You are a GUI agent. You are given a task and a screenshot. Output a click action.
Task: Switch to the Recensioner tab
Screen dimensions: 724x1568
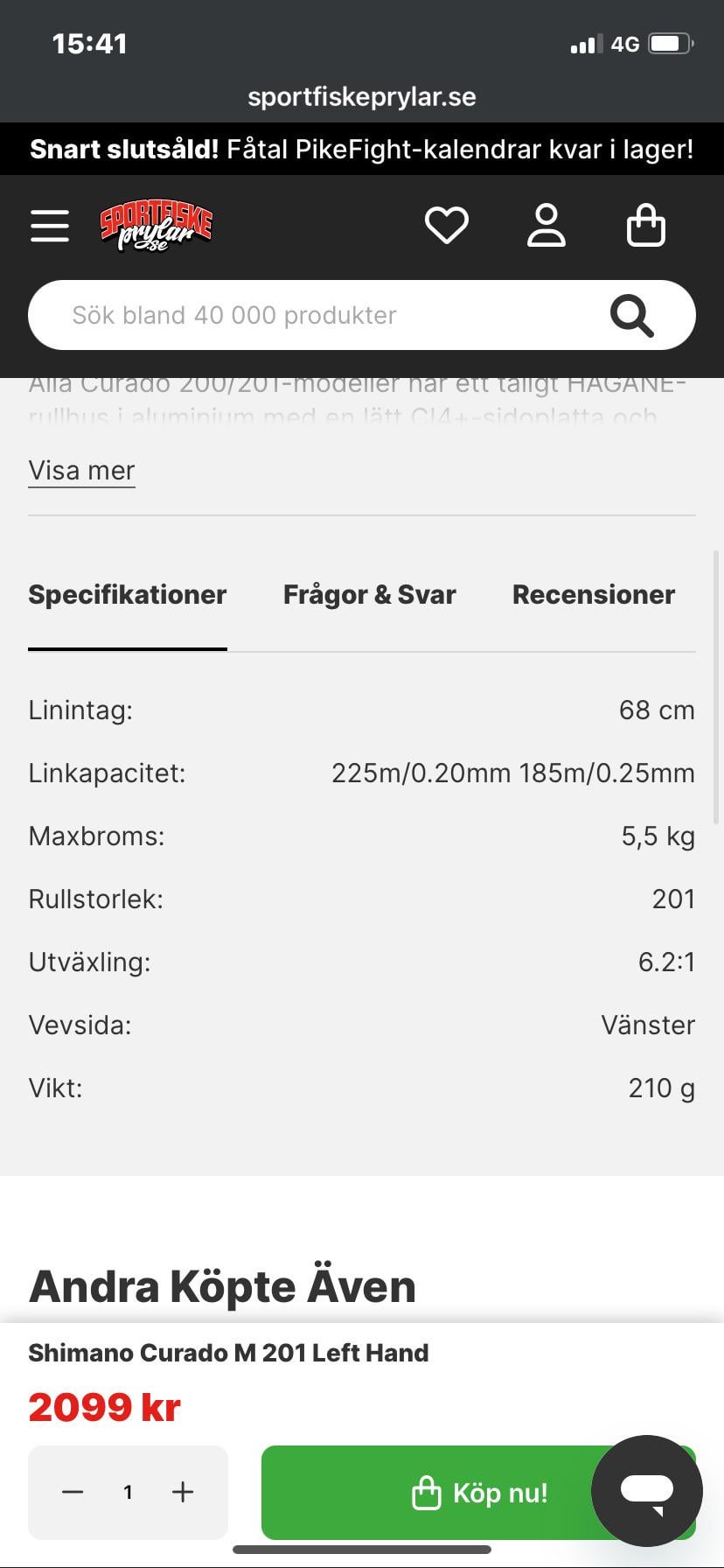594,595
